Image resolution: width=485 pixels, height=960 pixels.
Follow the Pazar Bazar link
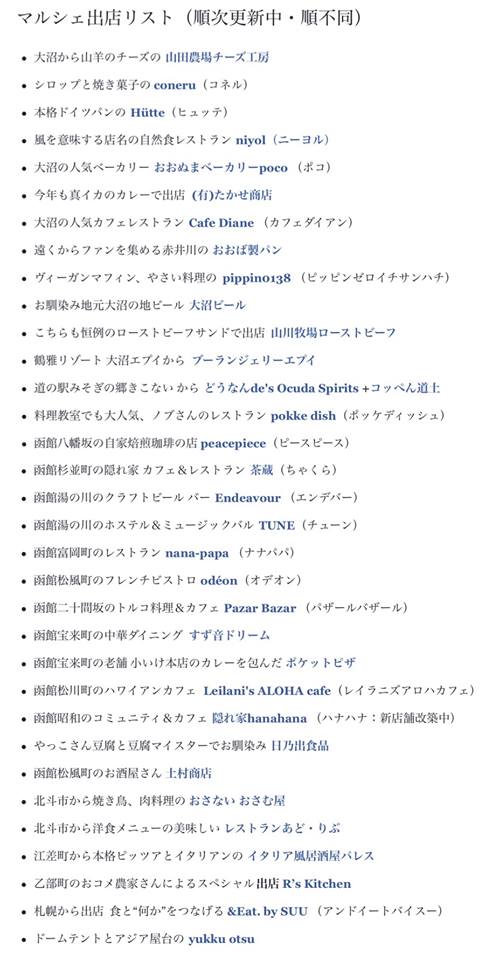(x=260, y=609)
